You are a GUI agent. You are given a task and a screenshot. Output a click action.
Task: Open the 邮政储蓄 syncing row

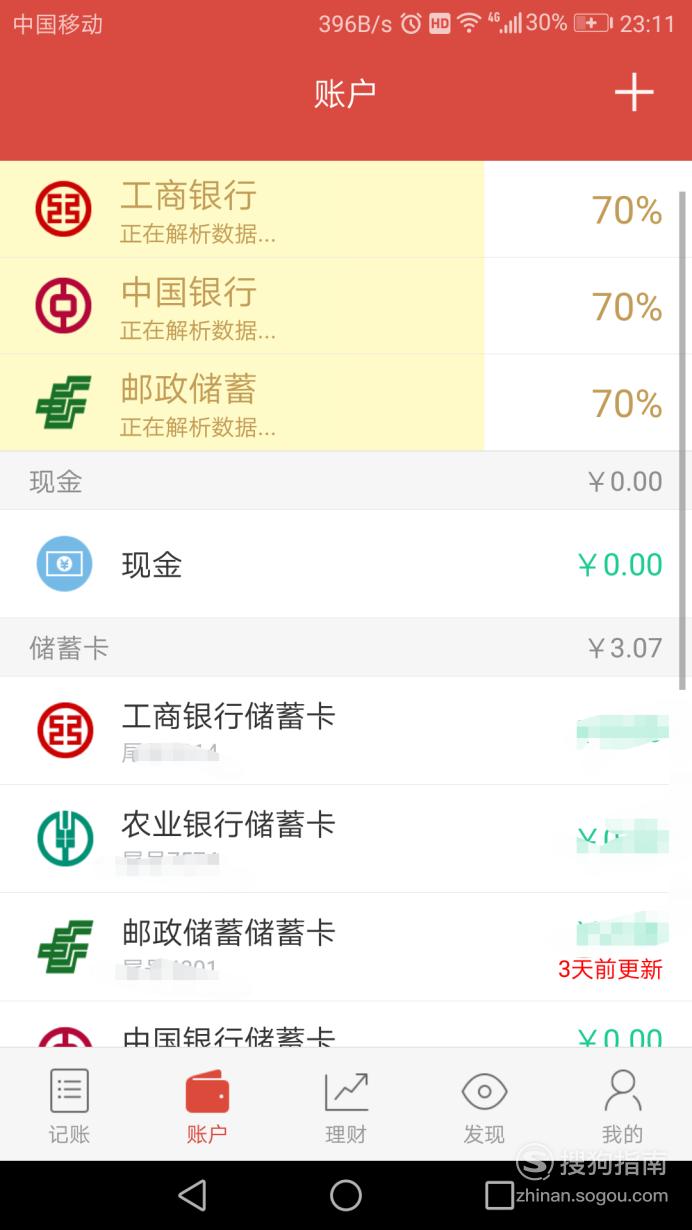pyautogui.click(x=346, y=403)
